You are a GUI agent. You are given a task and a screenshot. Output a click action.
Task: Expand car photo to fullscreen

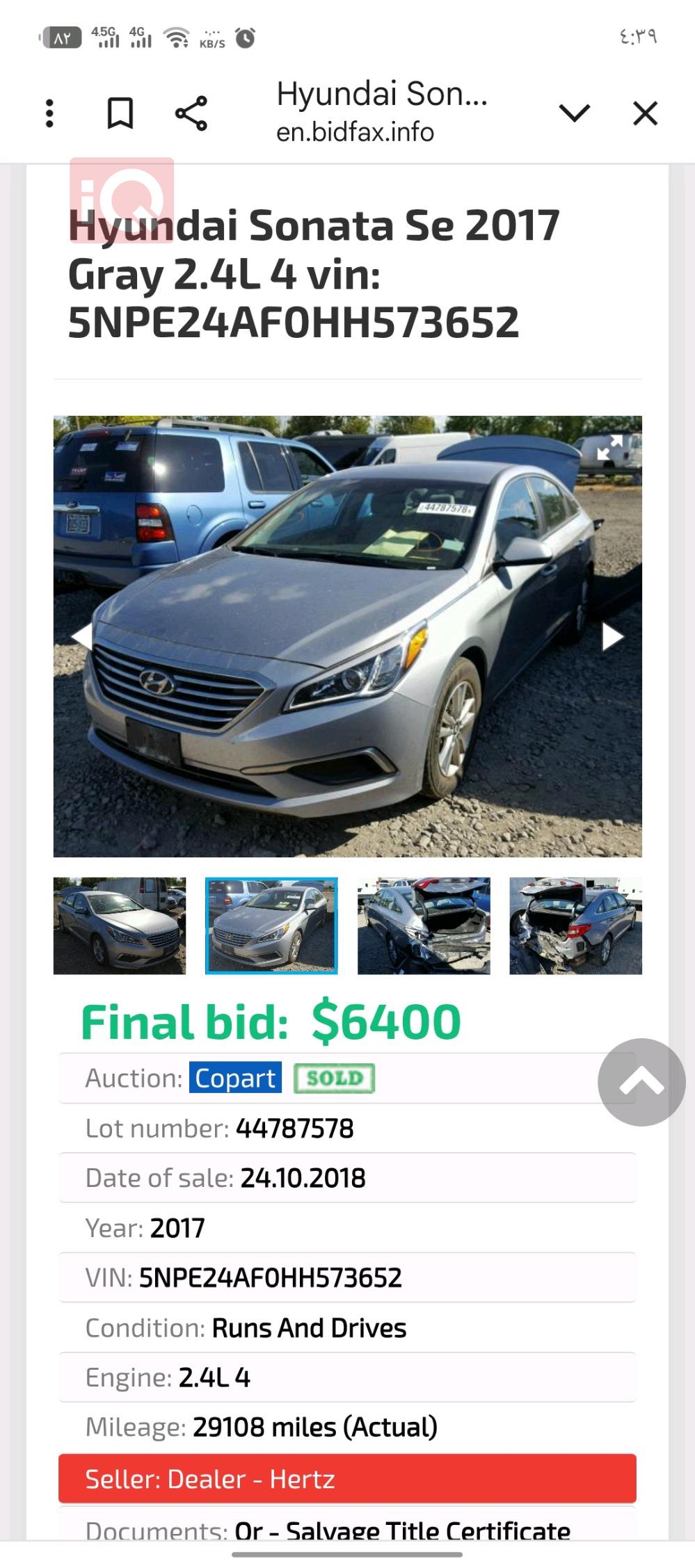[610, 448]
